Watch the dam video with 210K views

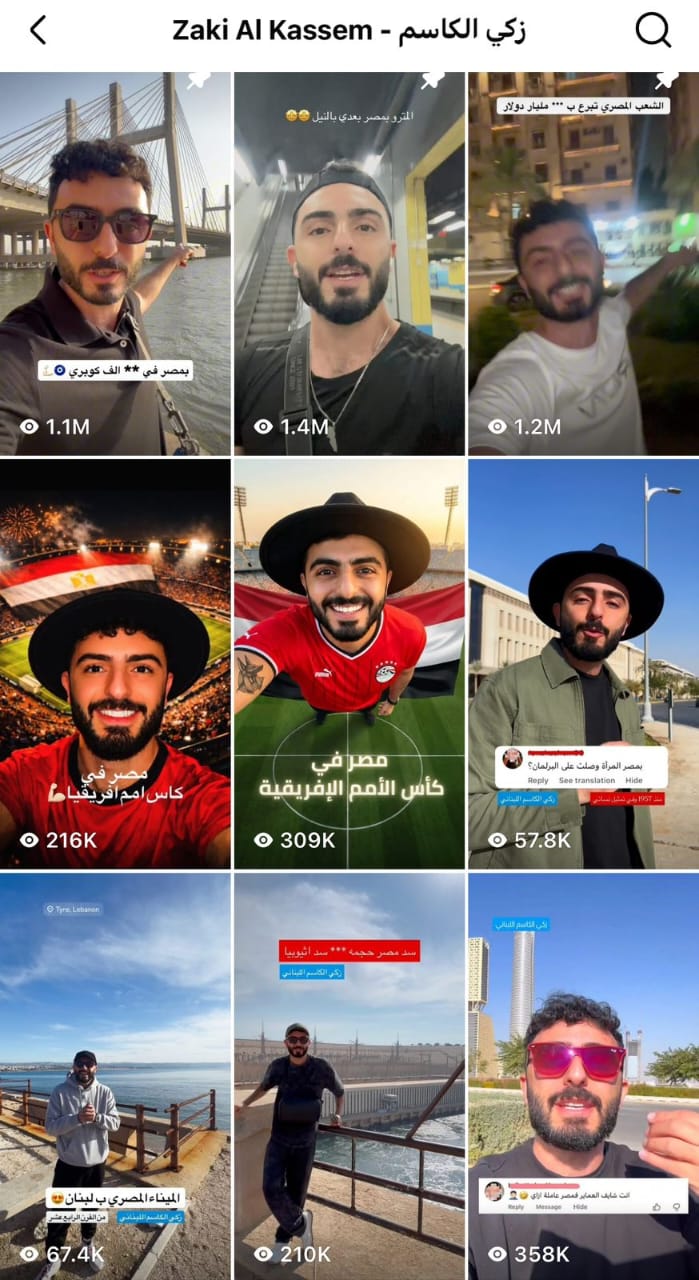349,1075
